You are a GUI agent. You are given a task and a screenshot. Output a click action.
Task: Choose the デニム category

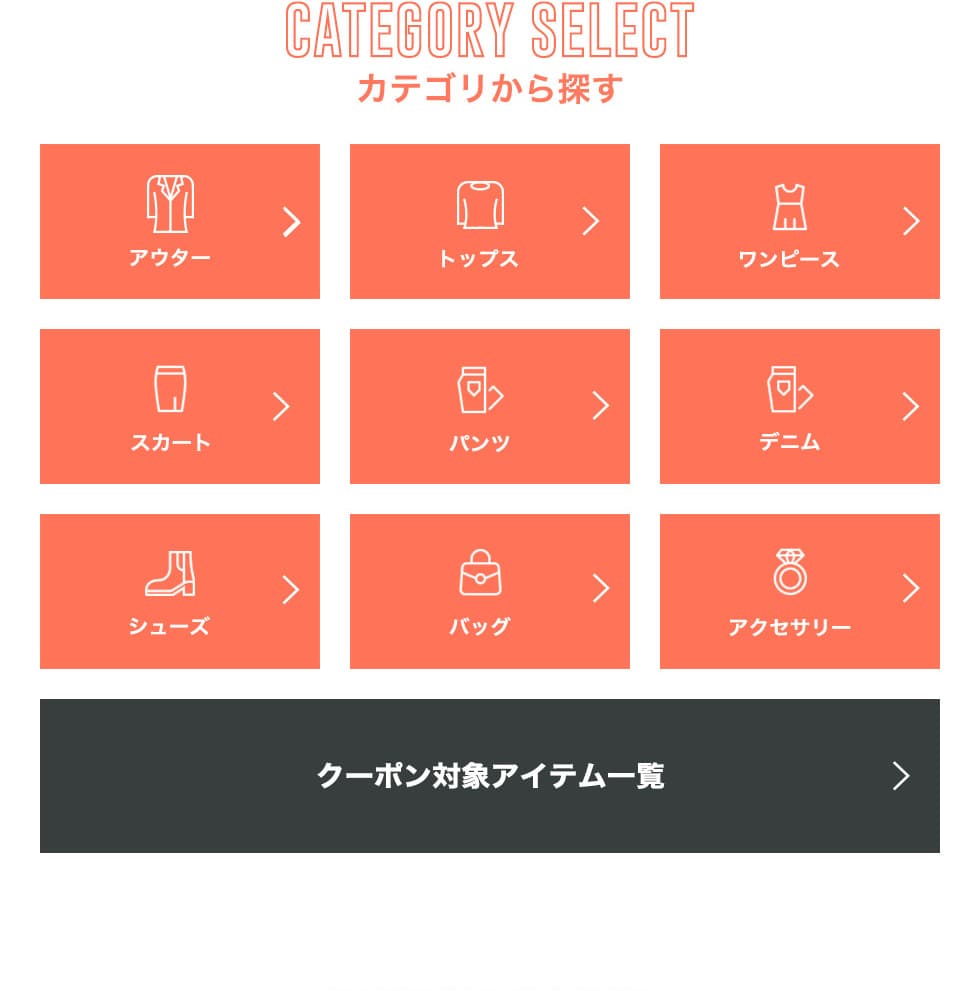800,406
